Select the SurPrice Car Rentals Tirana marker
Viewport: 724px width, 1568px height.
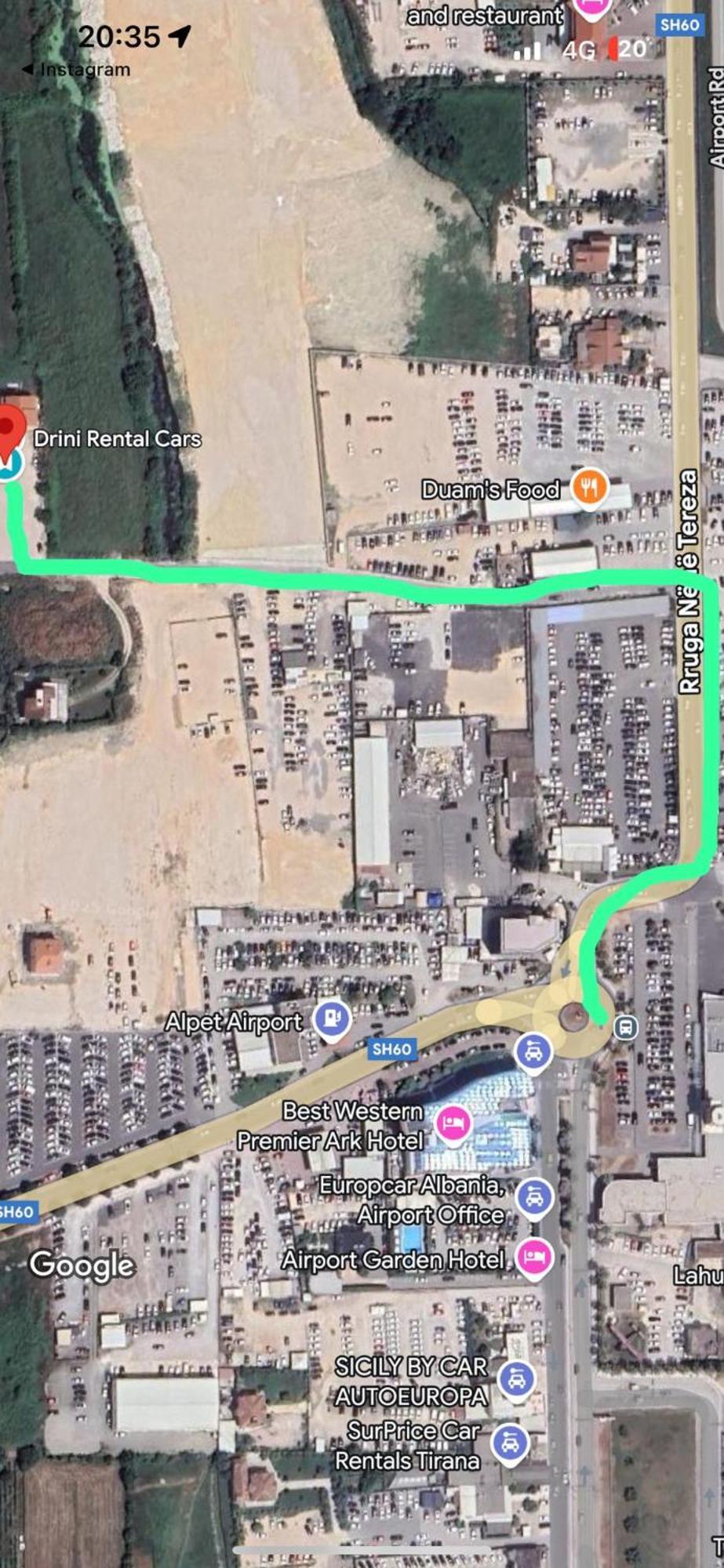[x=510, y=1442]
